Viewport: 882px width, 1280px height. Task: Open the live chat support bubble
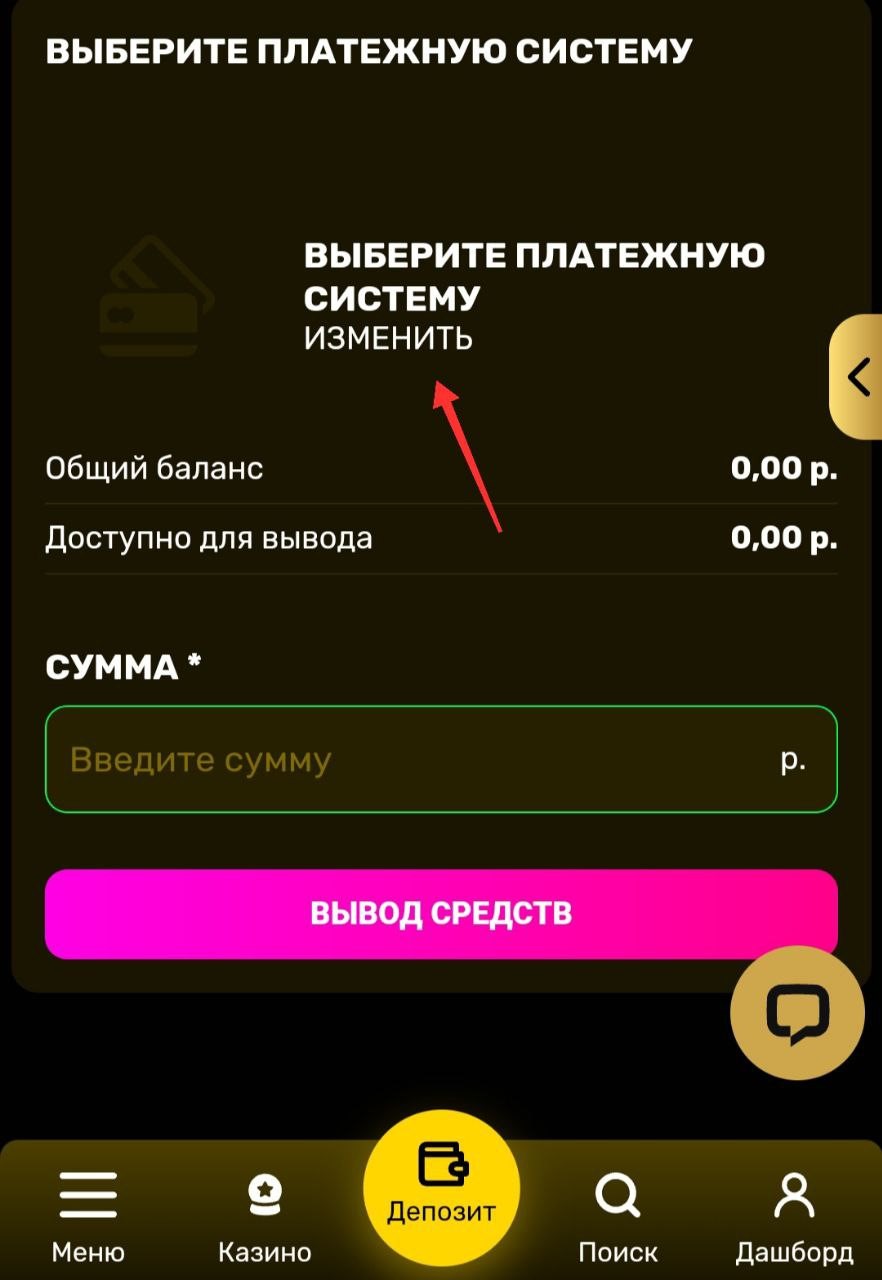pos(797,1012)
